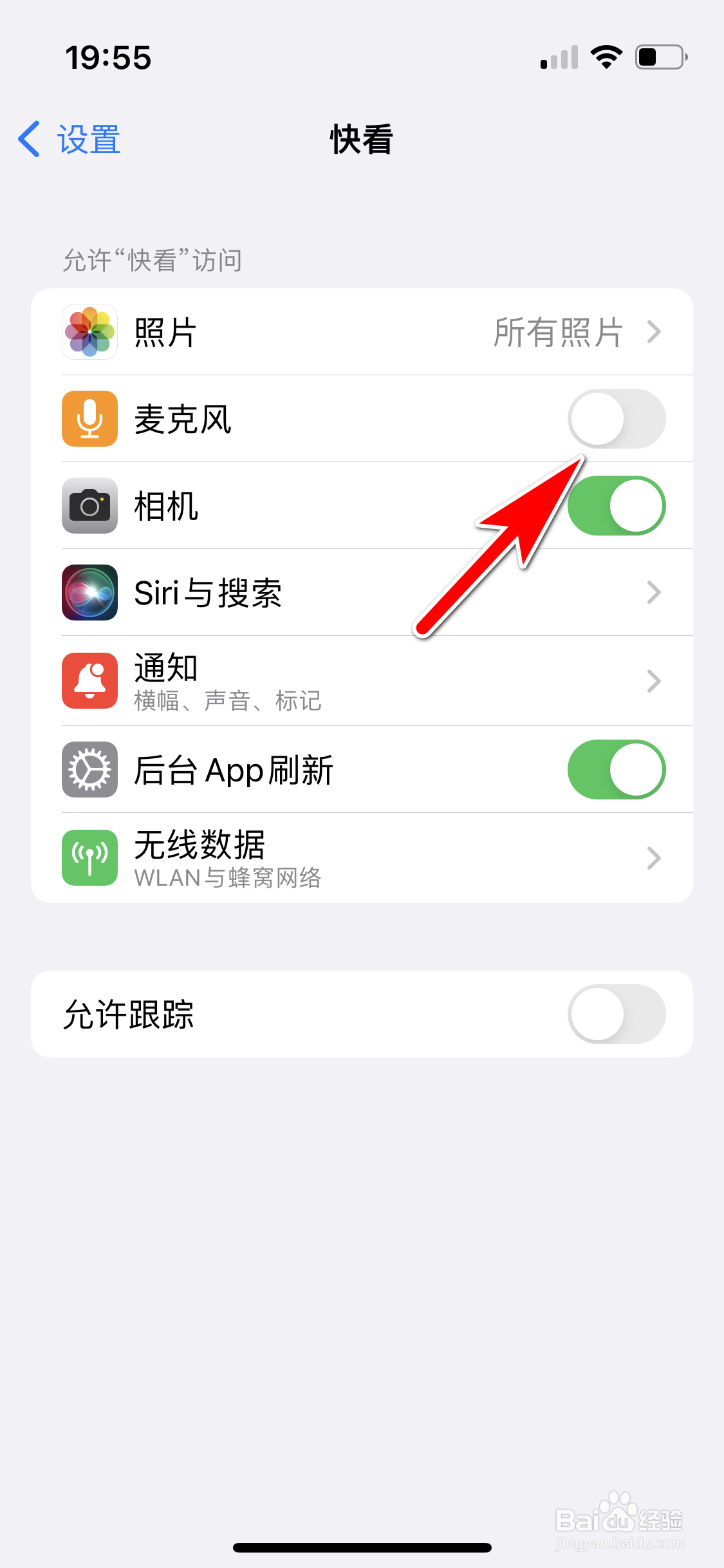Image resolution: width=724 pixels, height=1568 pixels.
Task: Select the 所有照片 option
Action: click(560, 332)
